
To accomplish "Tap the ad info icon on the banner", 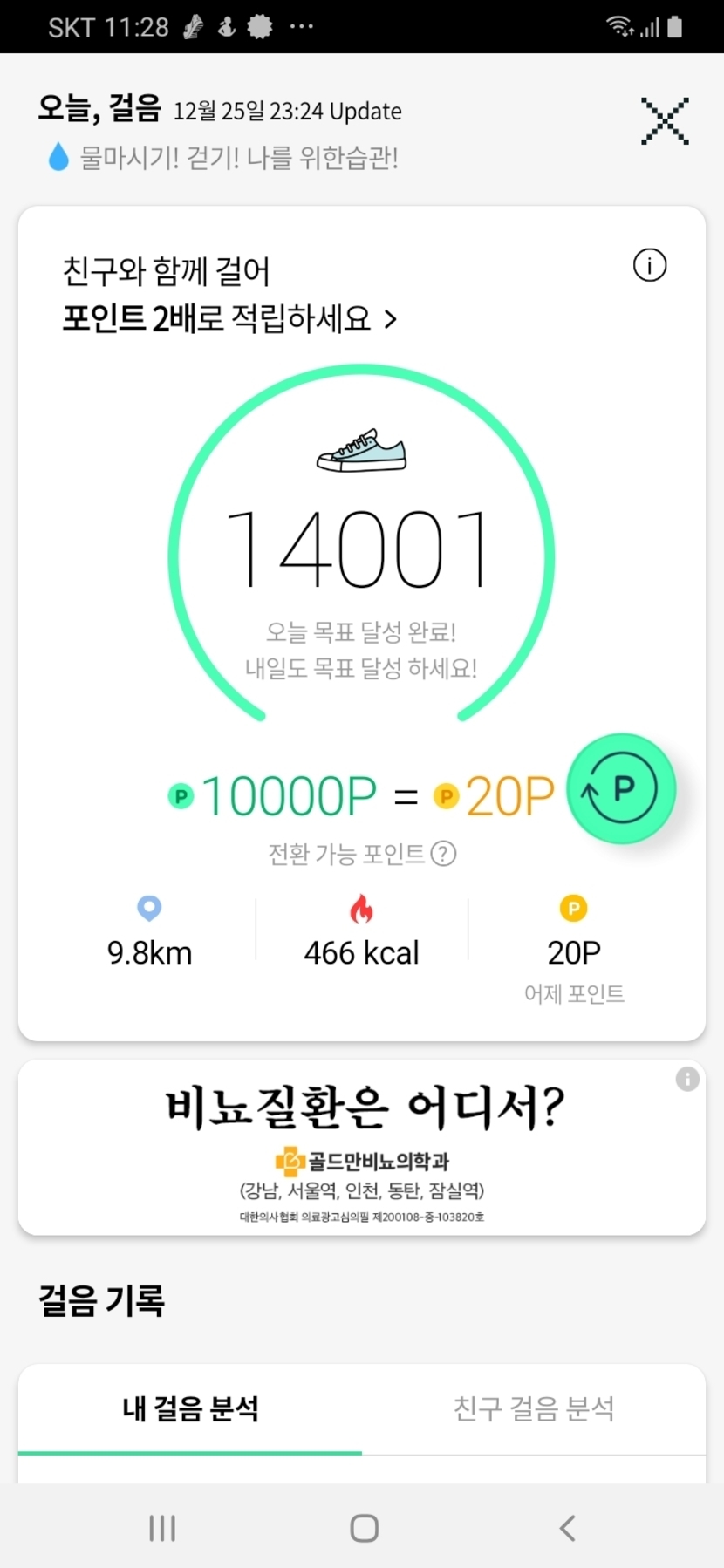I will point(687,1079).
